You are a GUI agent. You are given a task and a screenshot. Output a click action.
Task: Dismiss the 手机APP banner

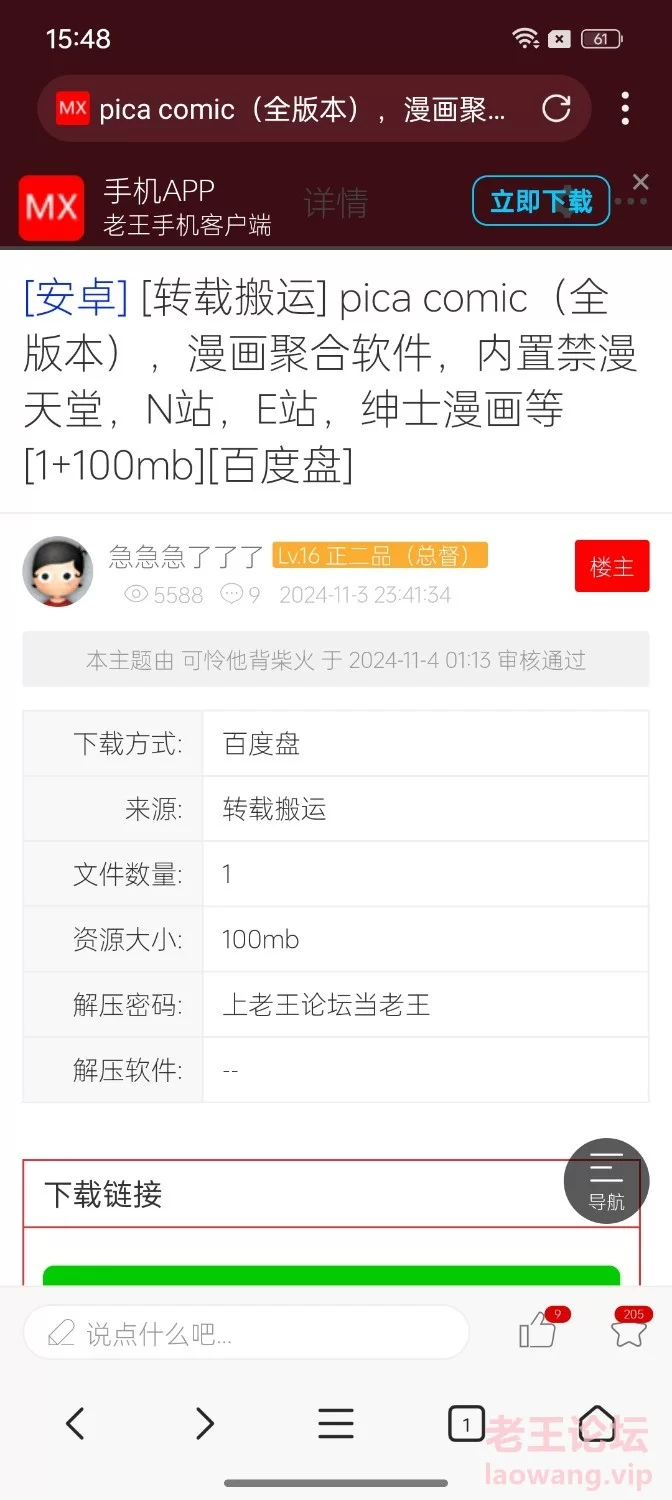click(x=641, y=182)
